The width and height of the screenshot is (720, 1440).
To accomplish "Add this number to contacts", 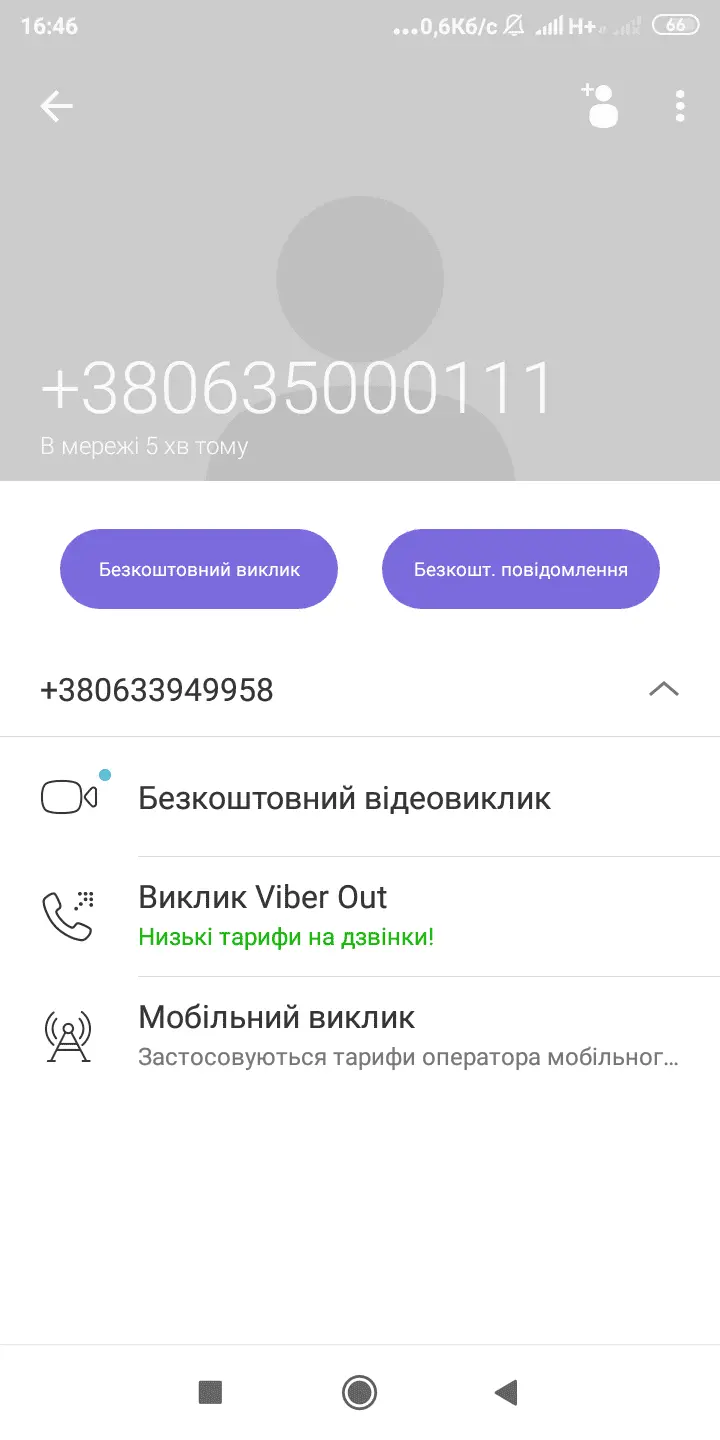I will (601, 106).
